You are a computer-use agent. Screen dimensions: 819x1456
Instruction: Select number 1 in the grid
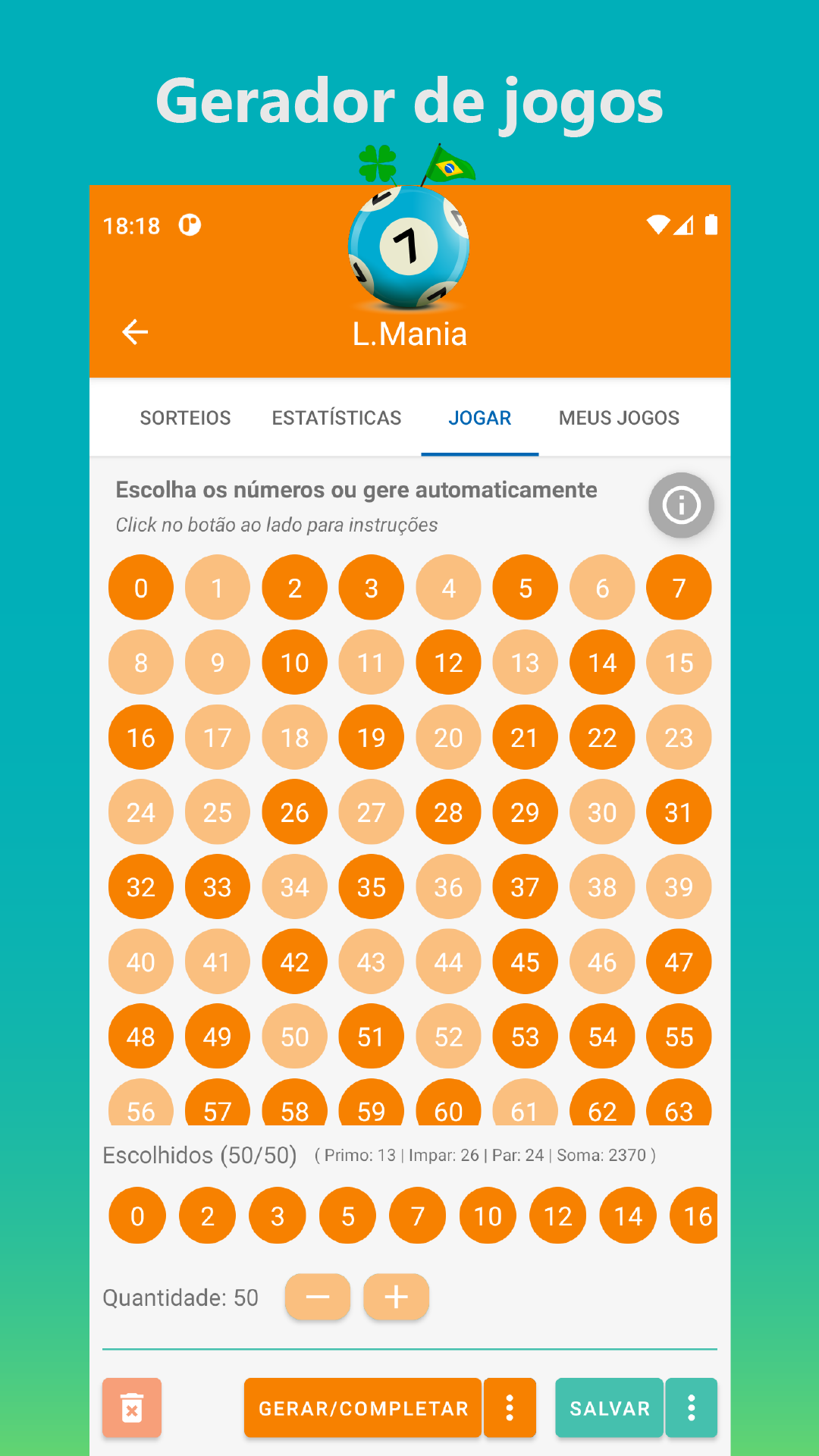click(x=218, y=588)
